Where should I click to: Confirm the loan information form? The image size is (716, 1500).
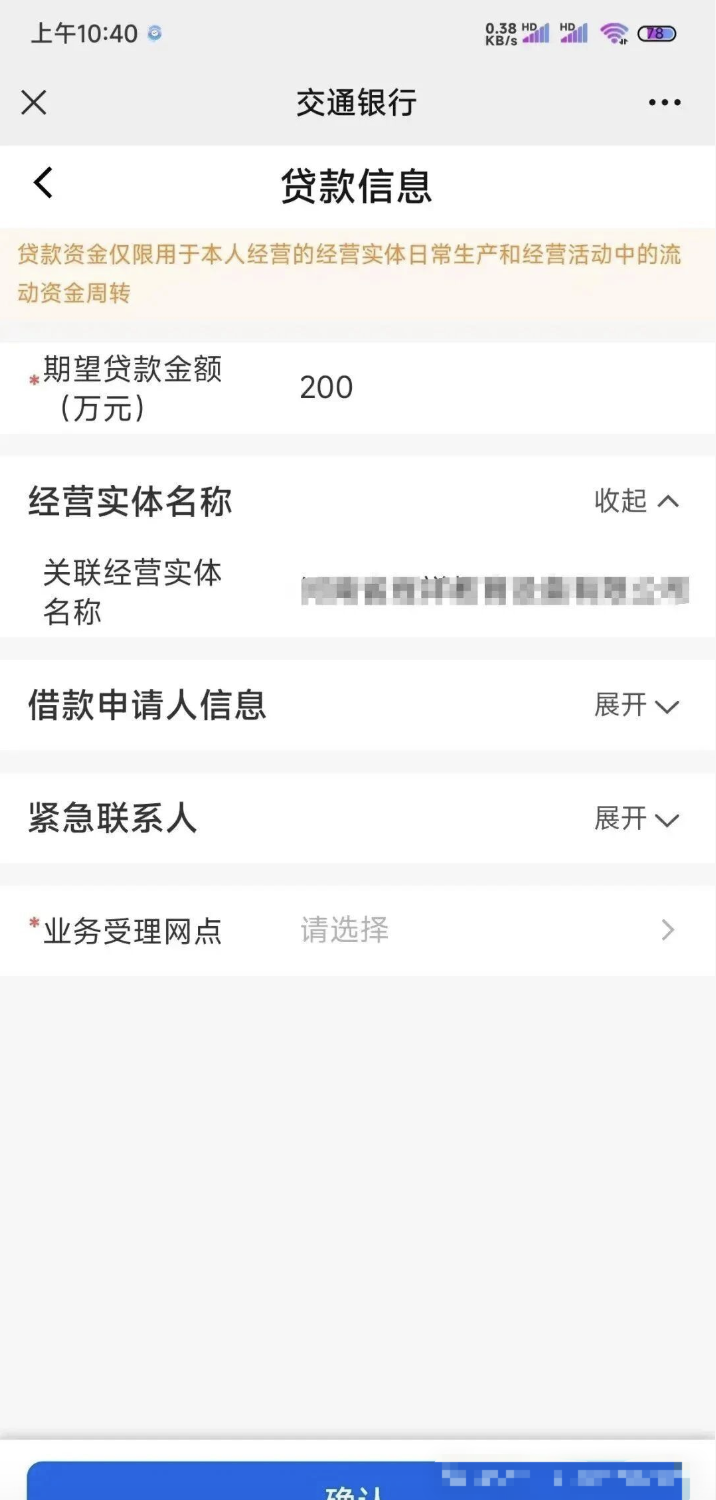(x=356, y=1484)
